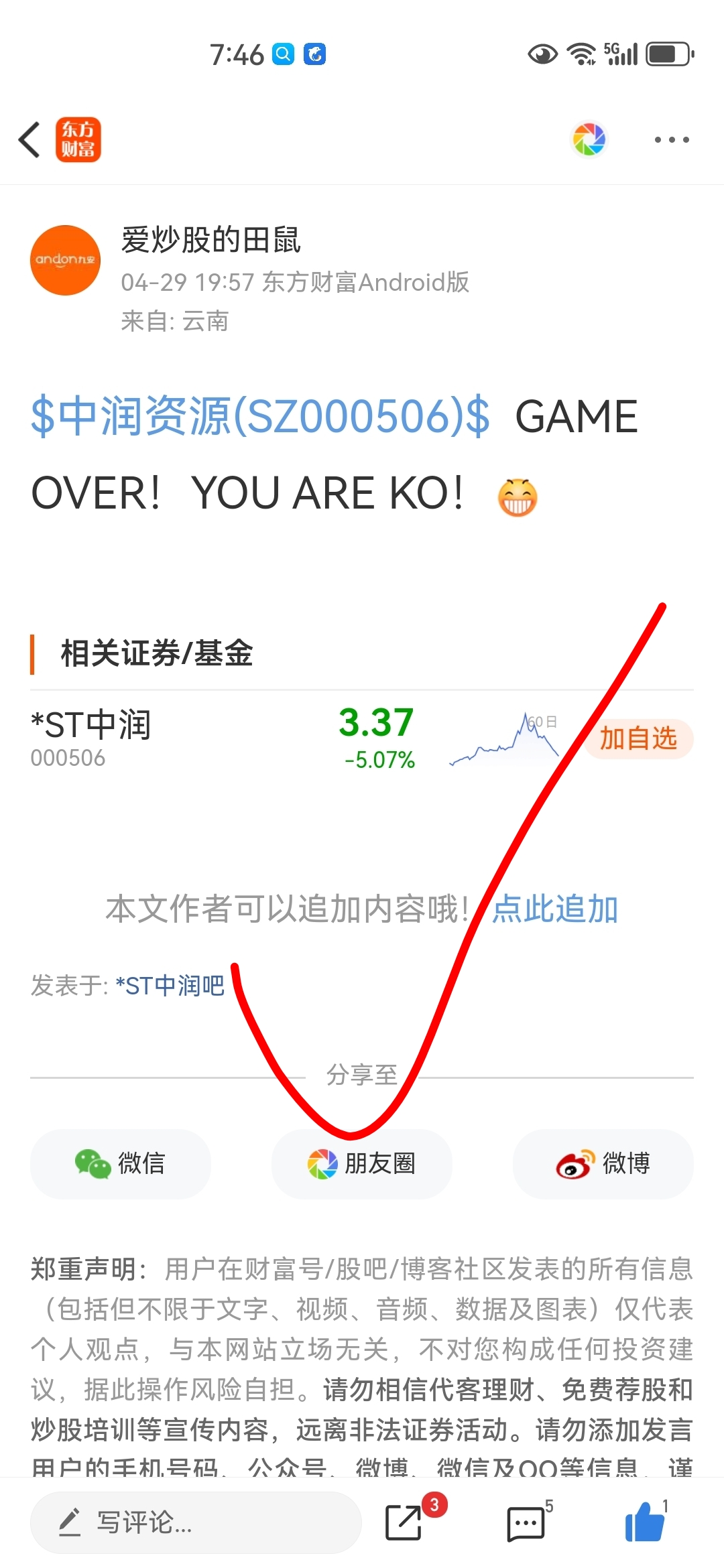Viewport: 724px width, 1568px height.
Task: Go back with the top-left arrow
Action: [29, 140]
